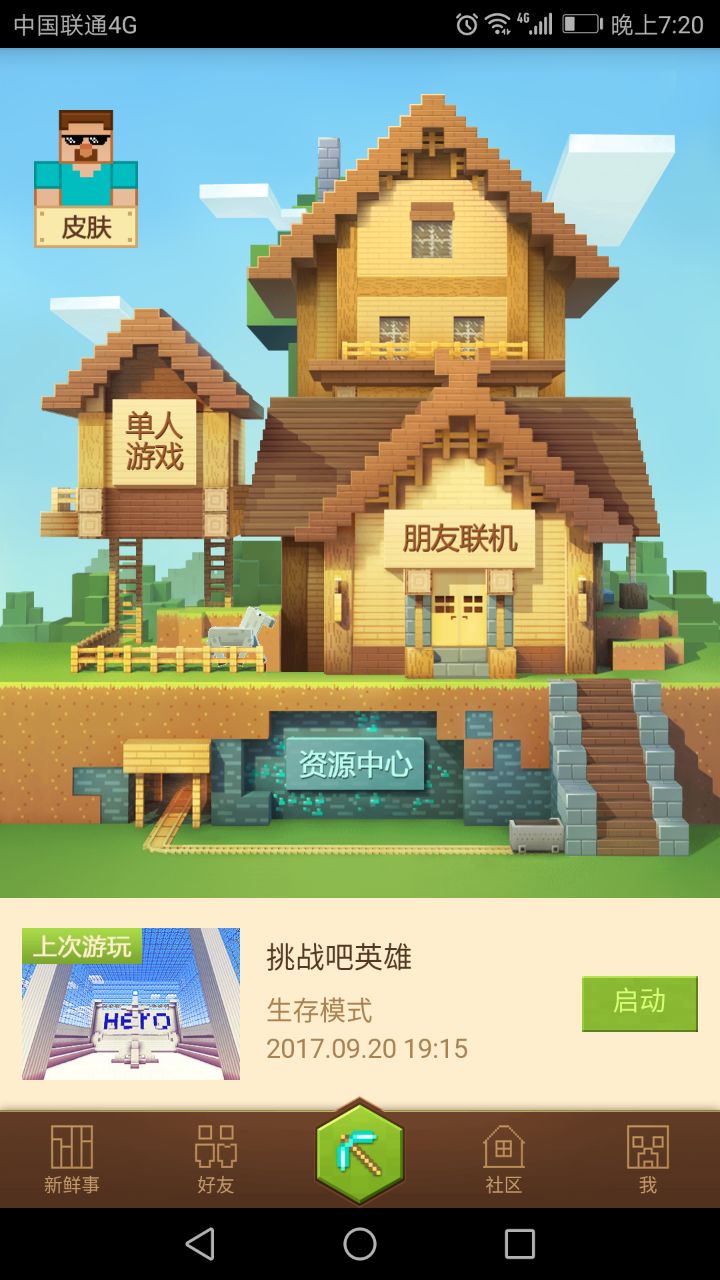Viewport: 720px width, 1280px height.
Task: Tap the system back button
Action: [x=200, y=1244]
